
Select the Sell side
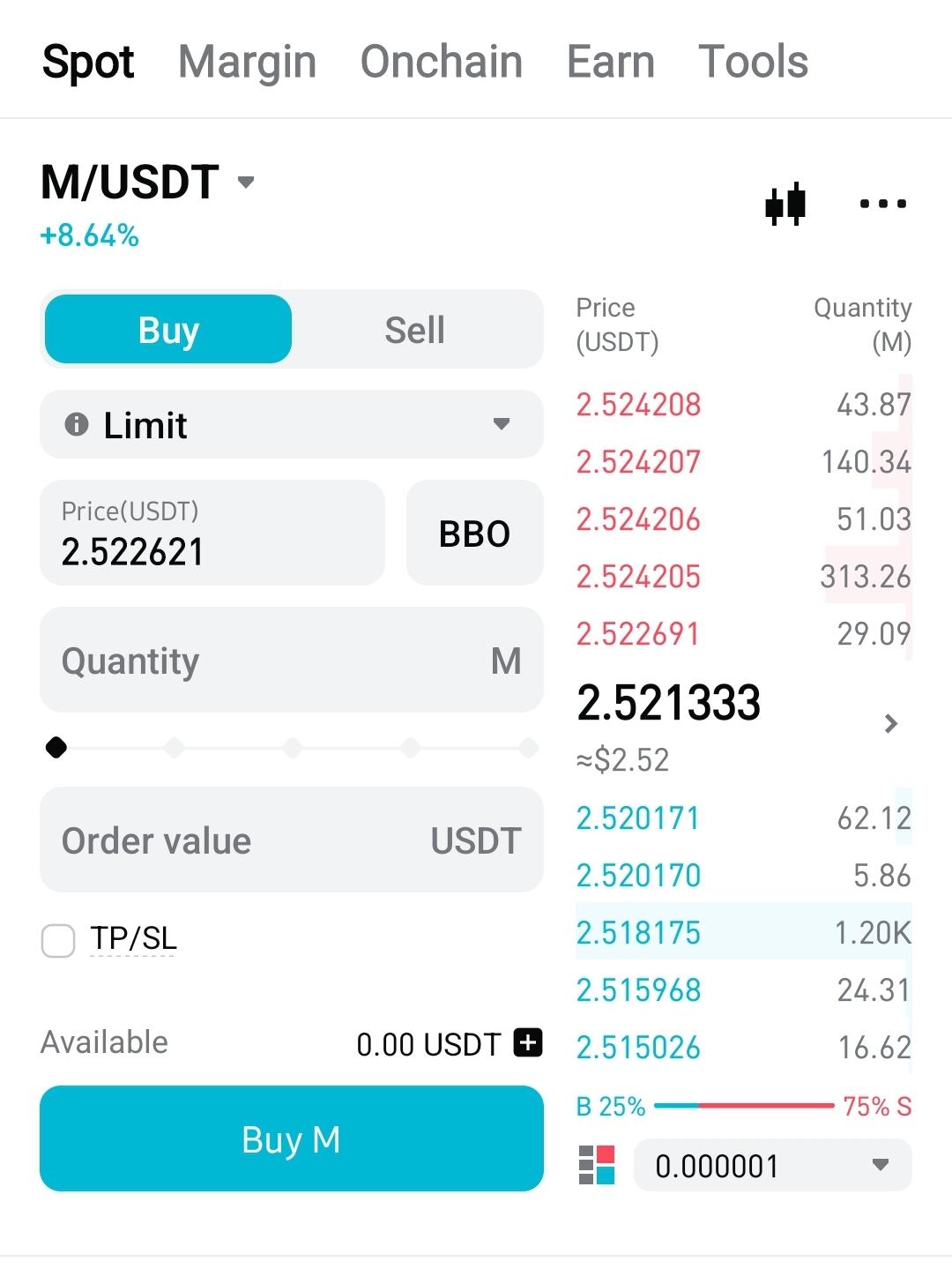click(x=415, y=330)
